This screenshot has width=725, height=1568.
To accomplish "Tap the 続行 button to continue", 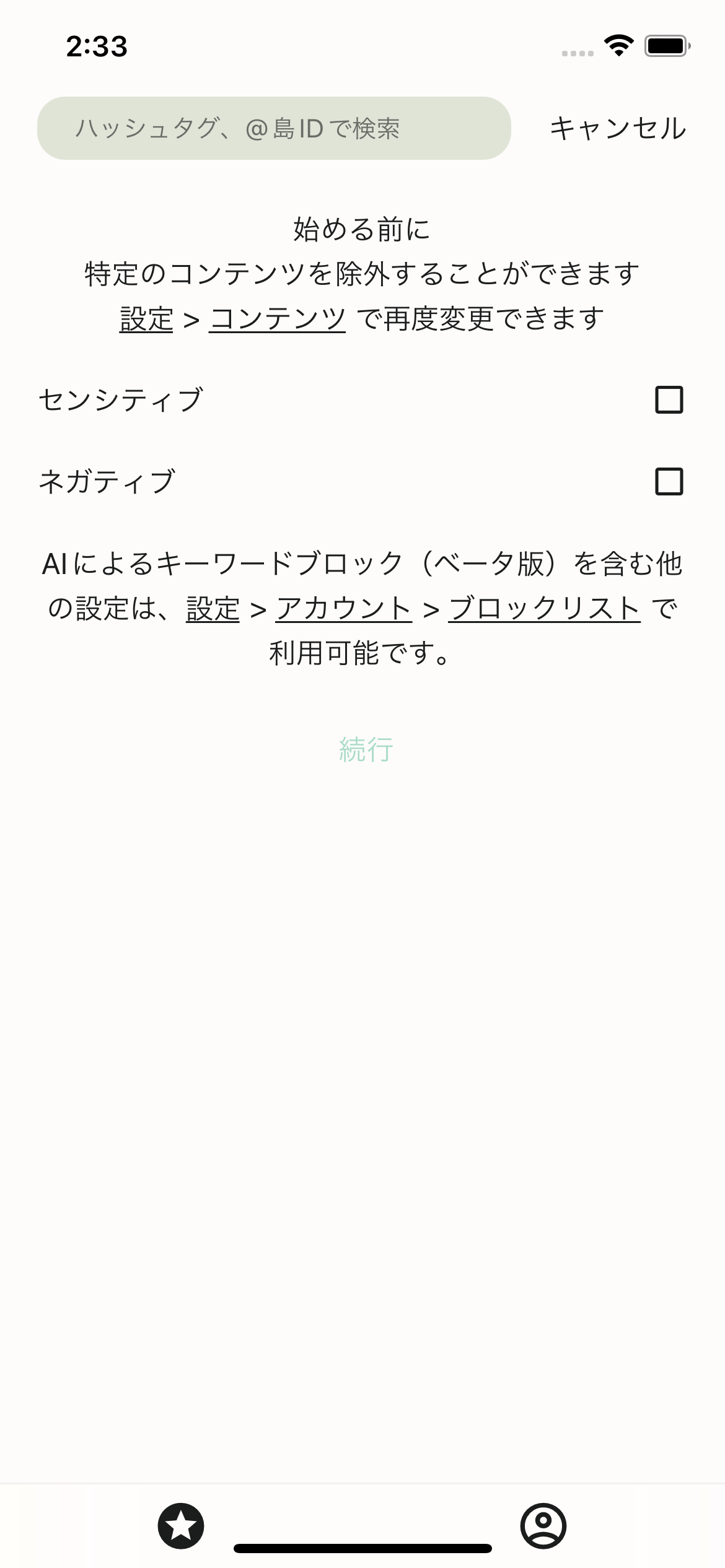I will (366, 750).
